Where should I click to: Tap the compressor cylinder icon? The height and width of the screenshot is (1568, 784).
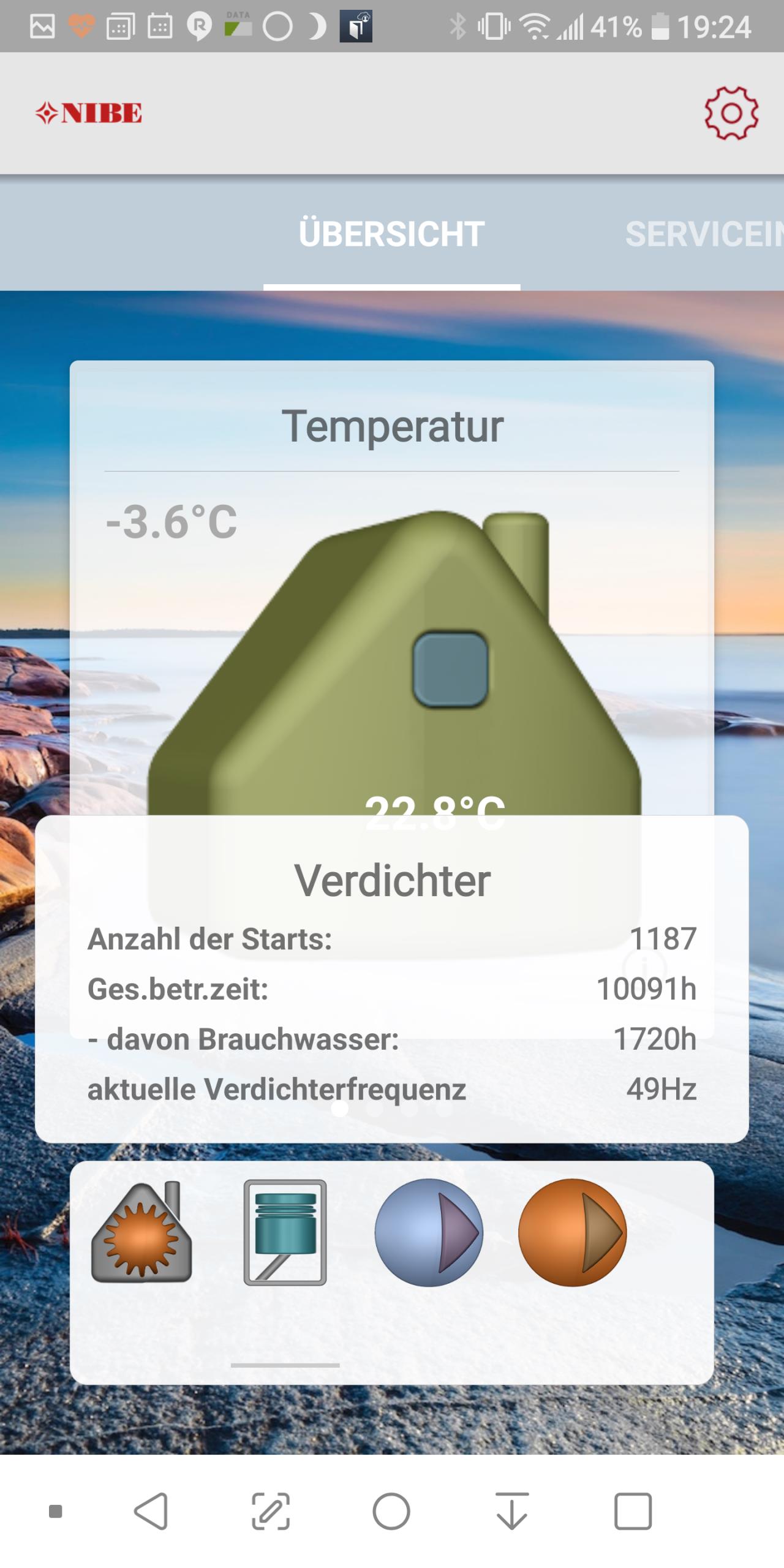(285, 1232)
